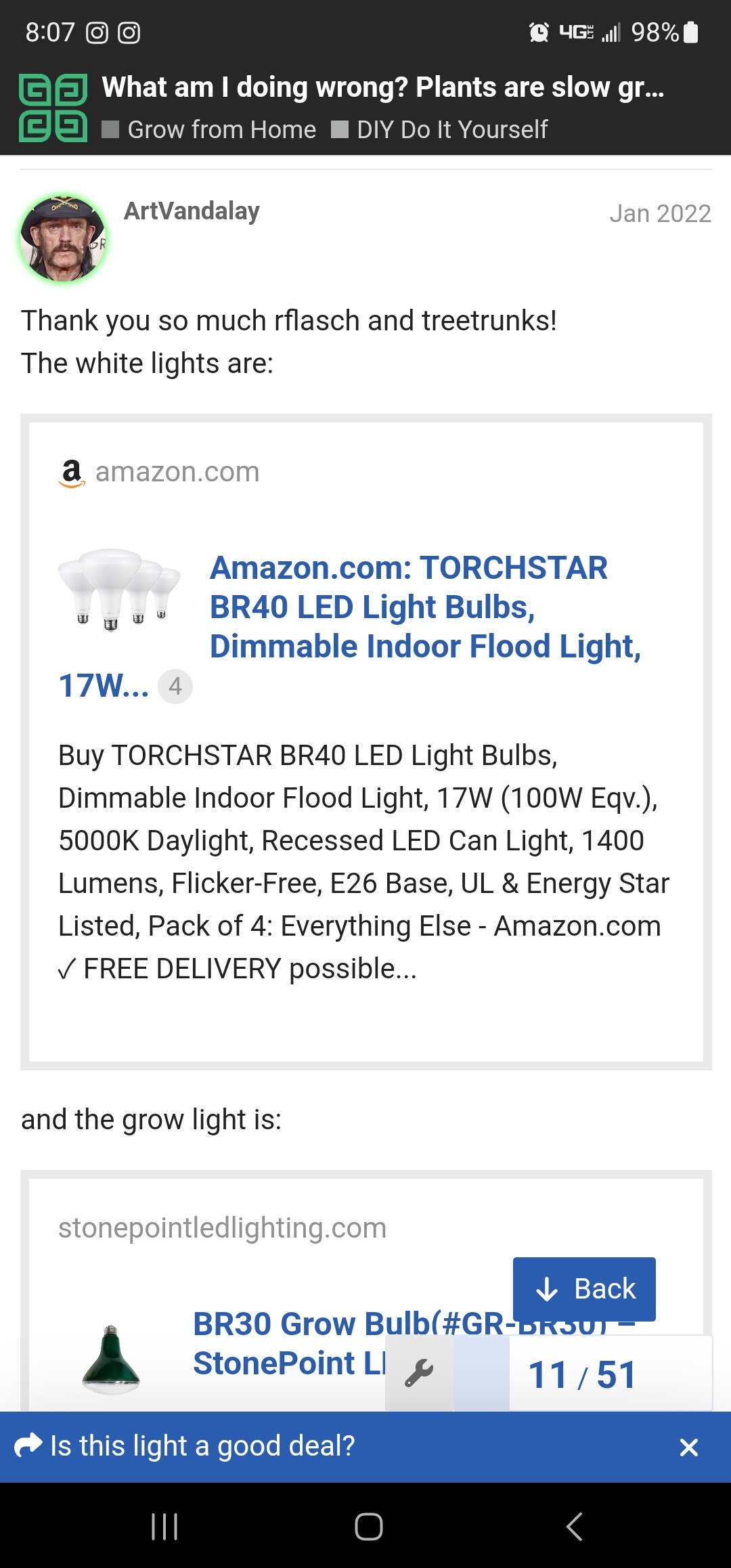The width and height of the screenshot is (731, 1568).
Task: Jump back with the Back button
Action: pos(584,1289)
